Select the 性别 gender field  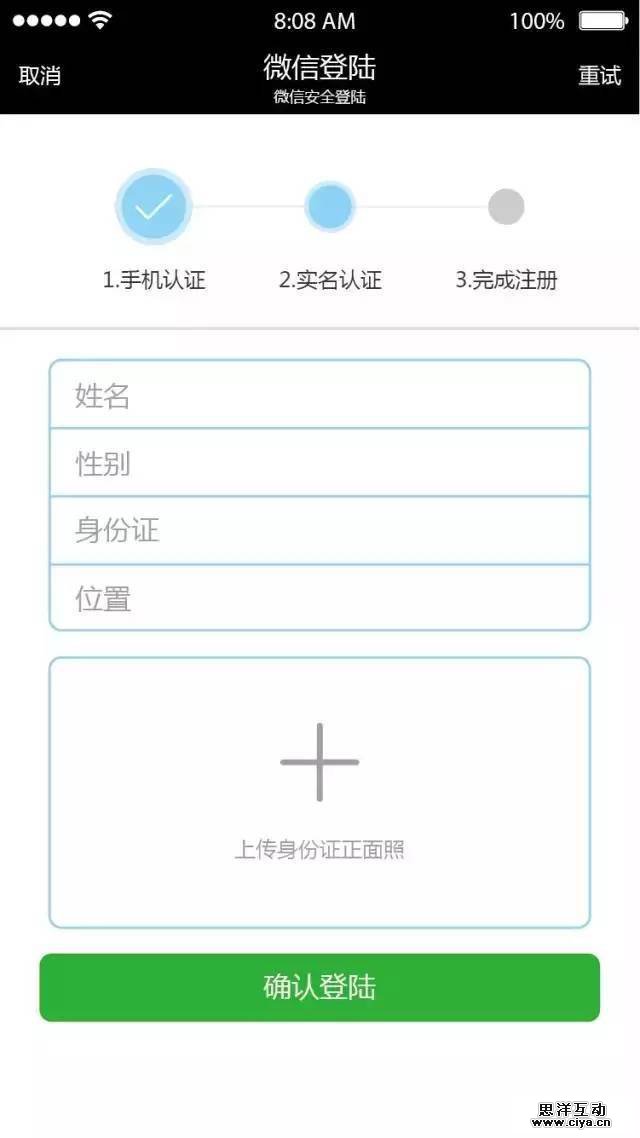319,463
